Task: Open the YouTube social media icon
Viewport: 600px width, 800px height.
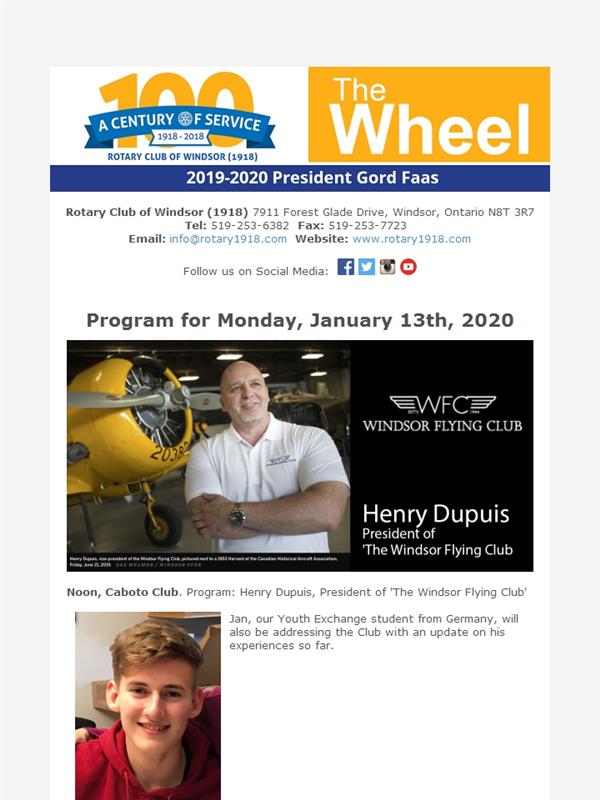Action: tap(408, 267)
